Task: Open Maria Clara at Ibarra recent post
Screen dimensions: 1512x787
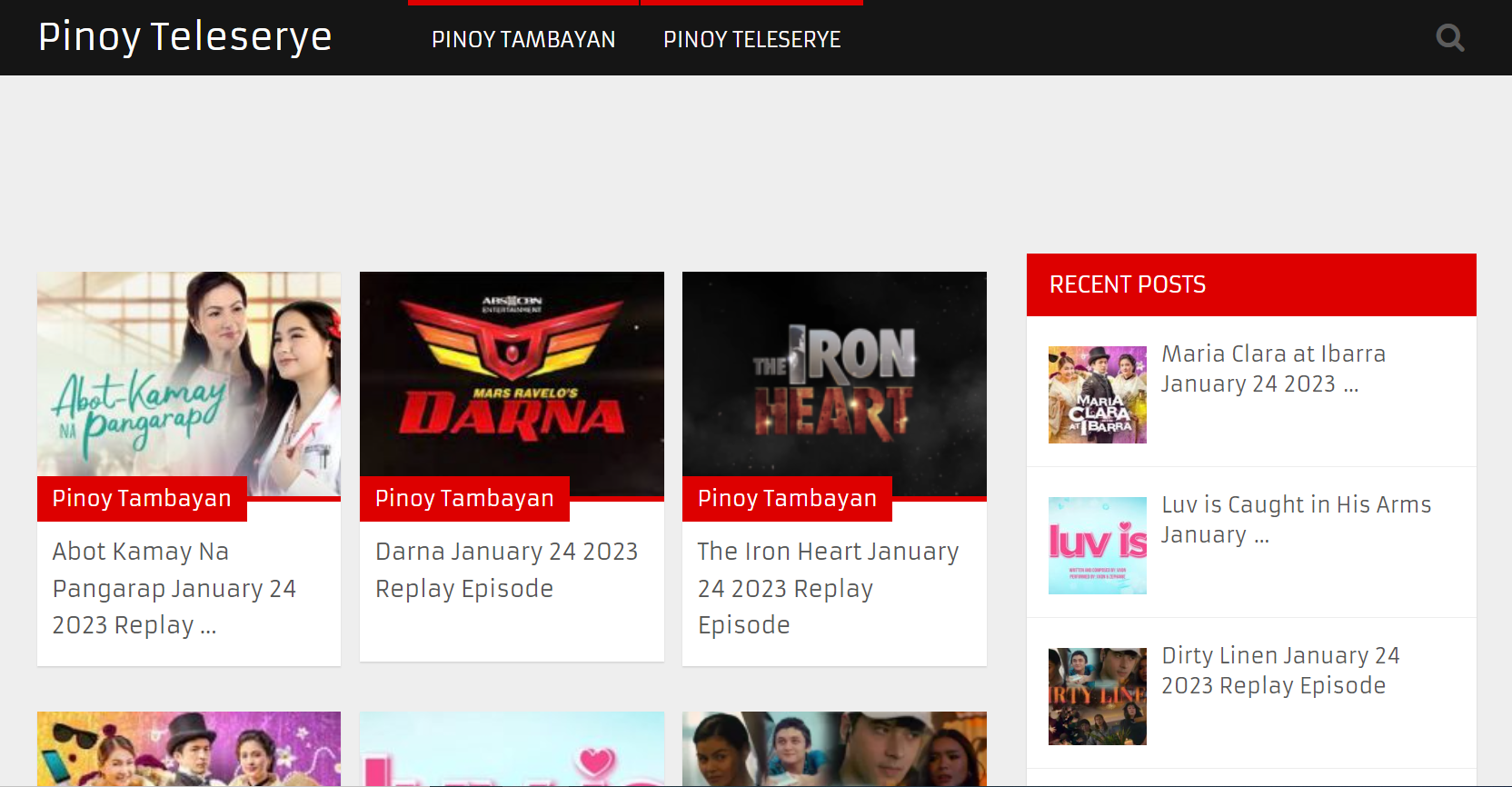Action: point(1273,369)
